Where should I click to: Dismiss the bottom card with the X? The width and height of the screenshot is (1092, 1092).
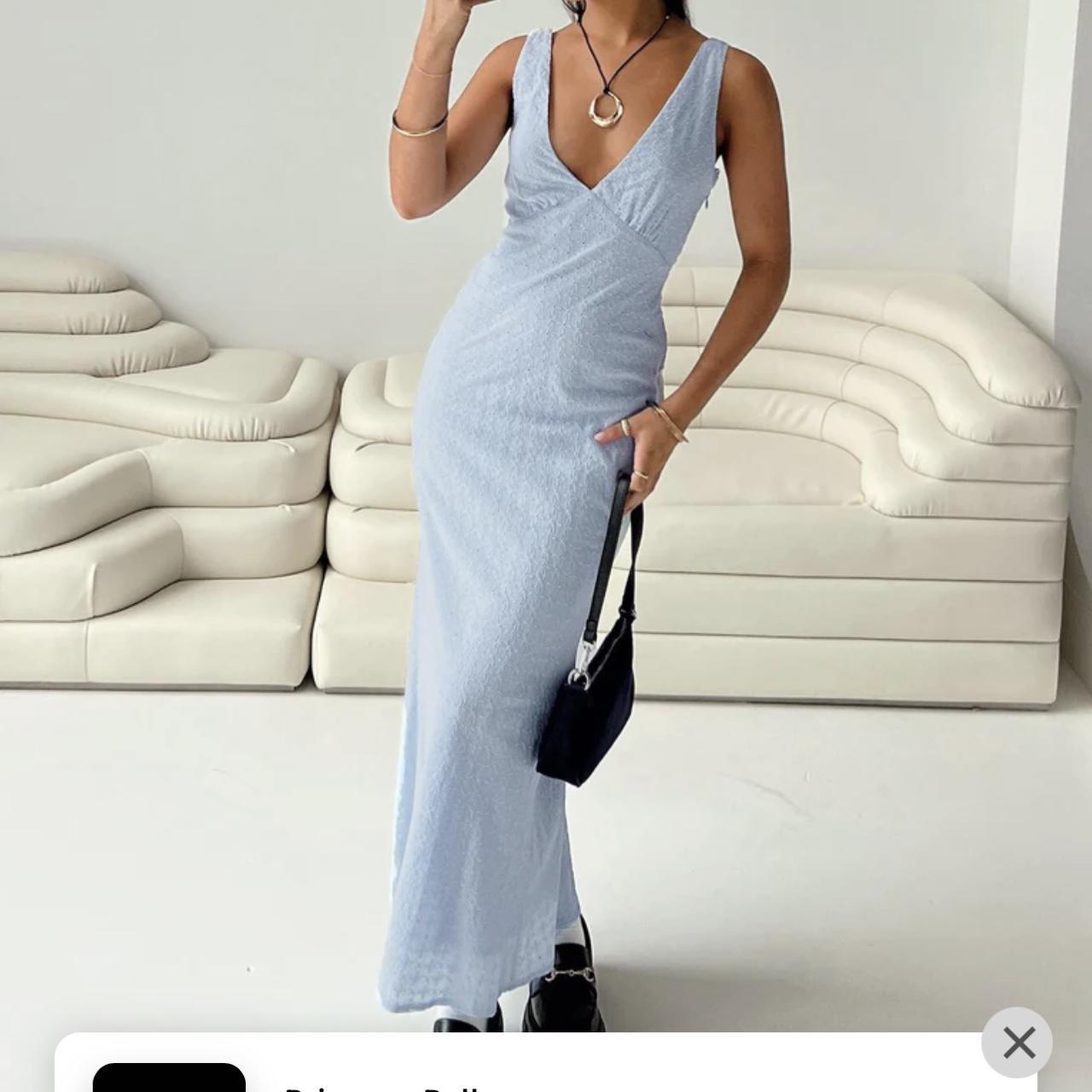(1019, 1043)
